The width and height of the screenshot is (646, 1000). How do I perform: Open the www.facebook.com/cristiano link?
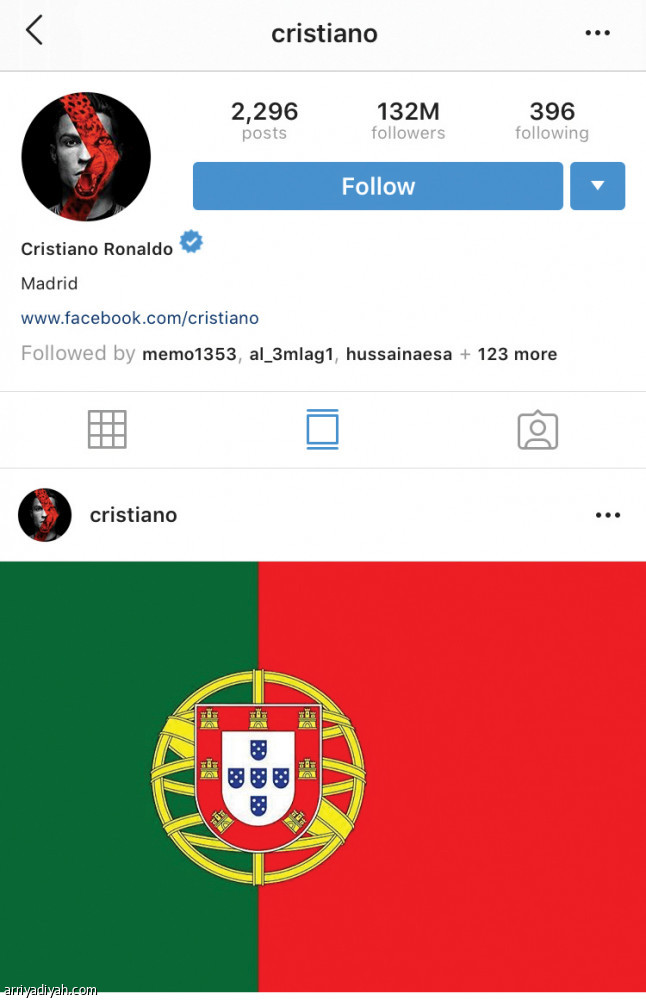point(140,318)
